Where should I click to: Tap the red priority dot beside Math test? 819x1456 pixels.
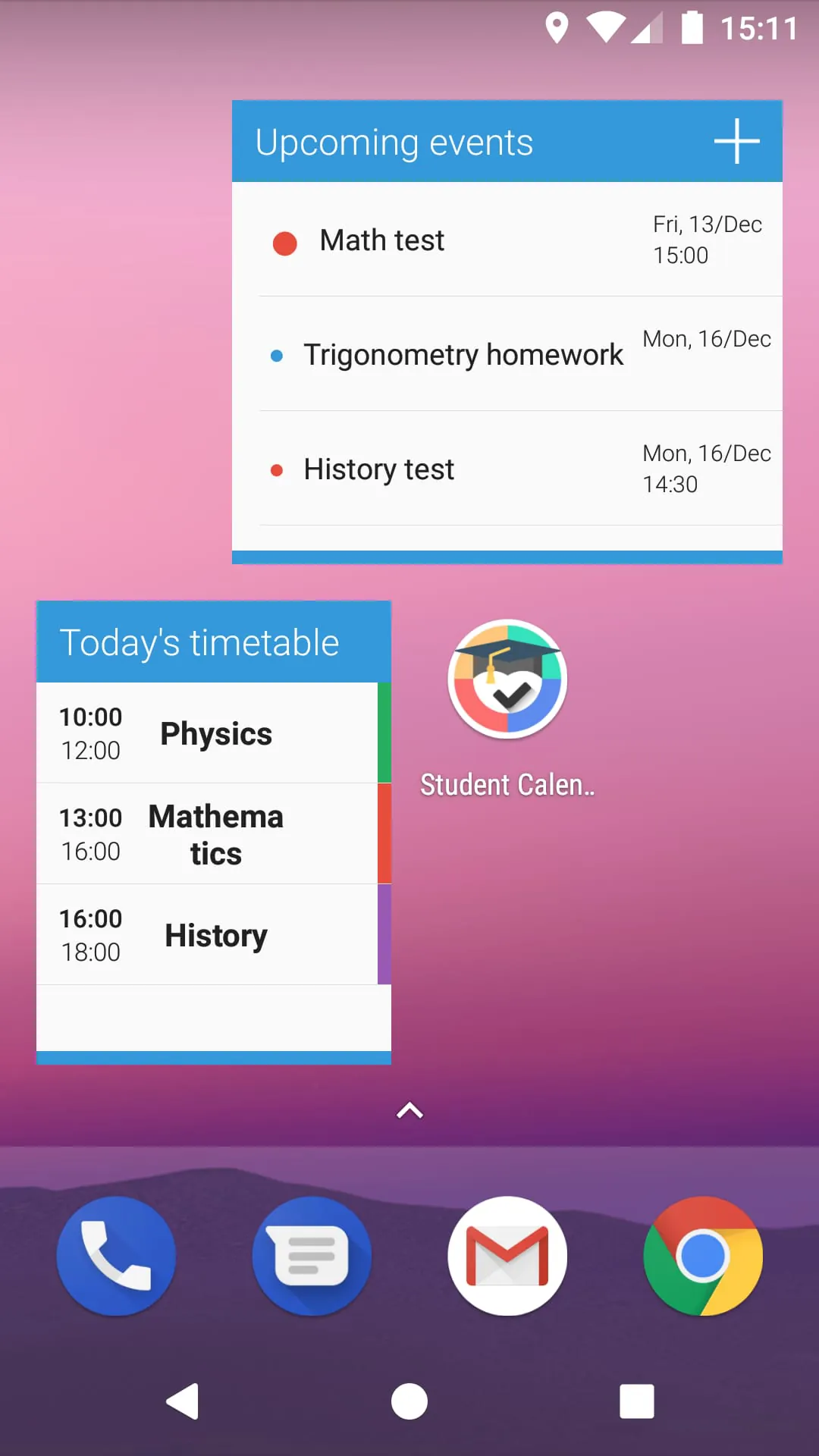tap(284, 243)
